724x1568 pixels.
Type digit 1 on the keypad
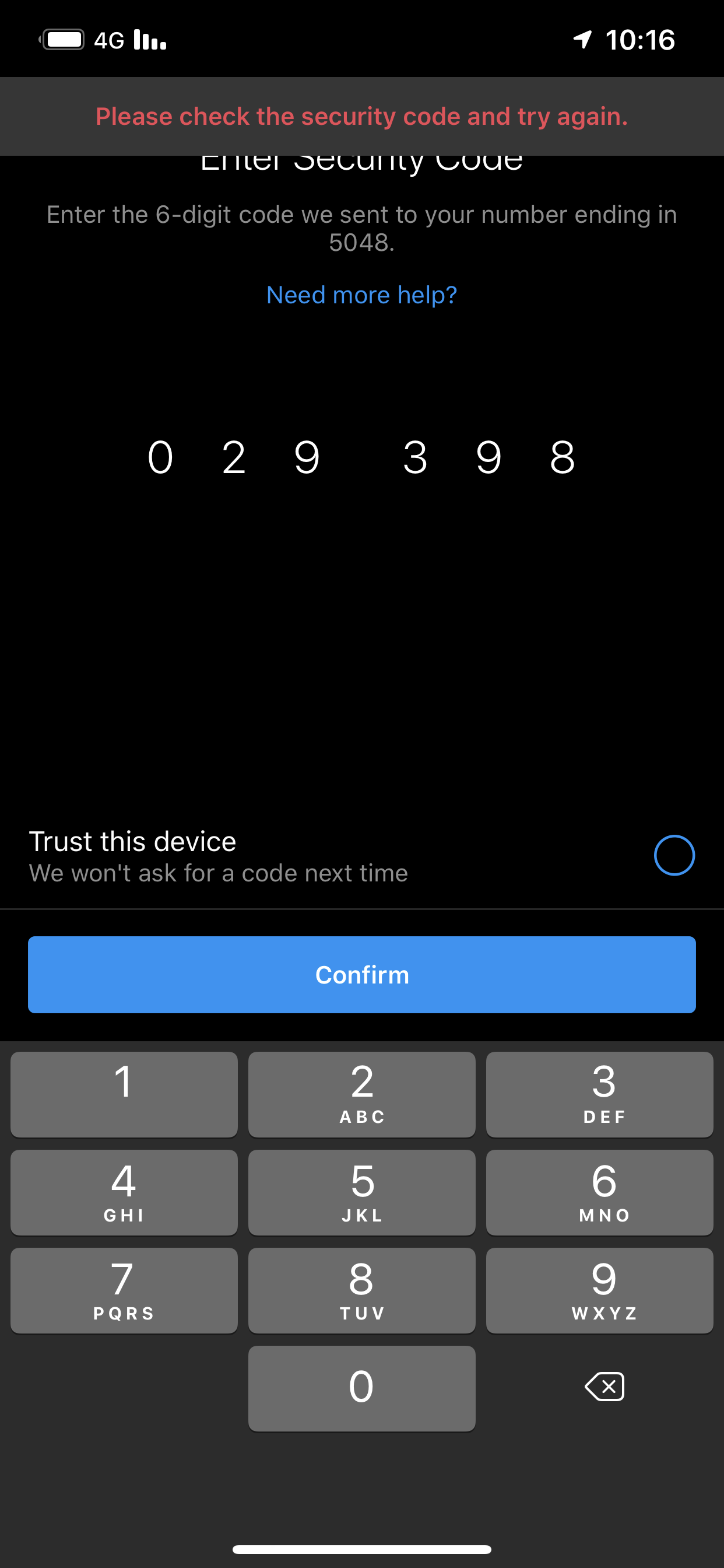coord(124,1094)
